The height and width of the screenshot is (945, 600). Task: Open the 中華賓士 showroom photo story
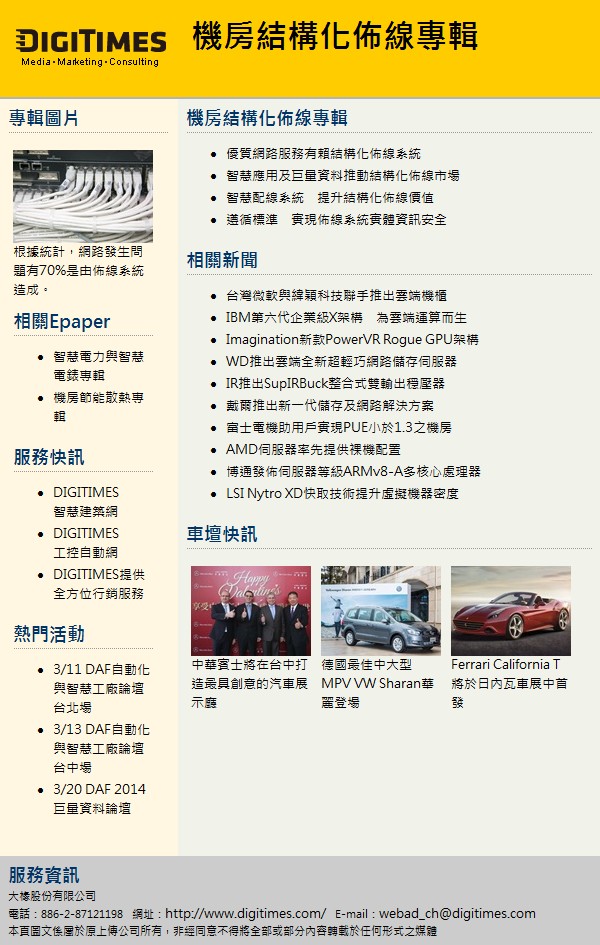pos(250,611)
